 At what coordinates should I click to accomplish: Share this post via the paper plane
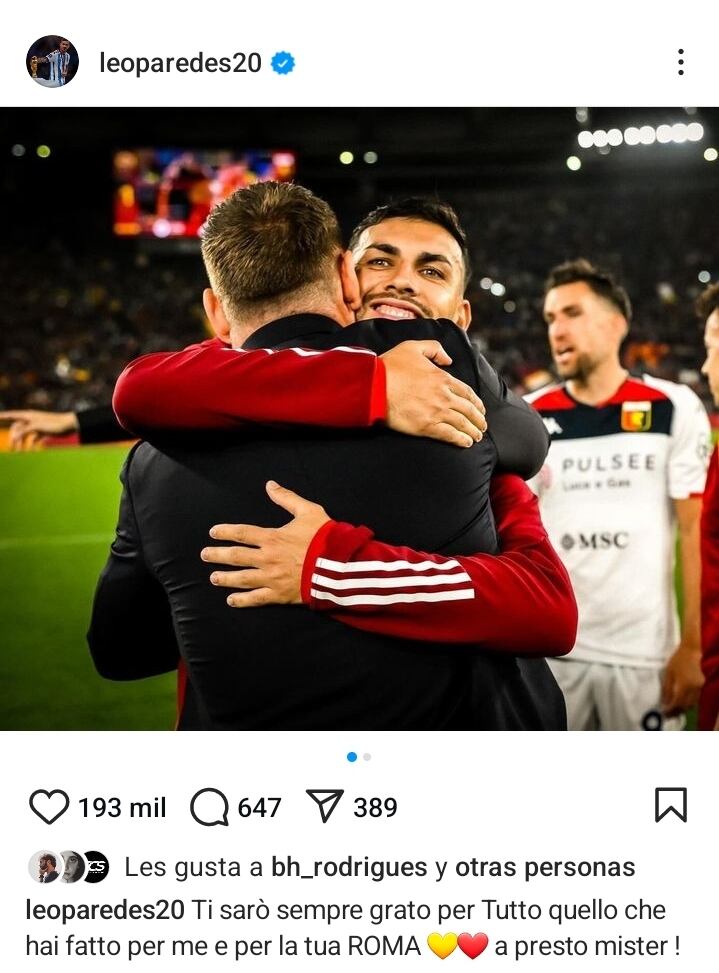(325, 806)
